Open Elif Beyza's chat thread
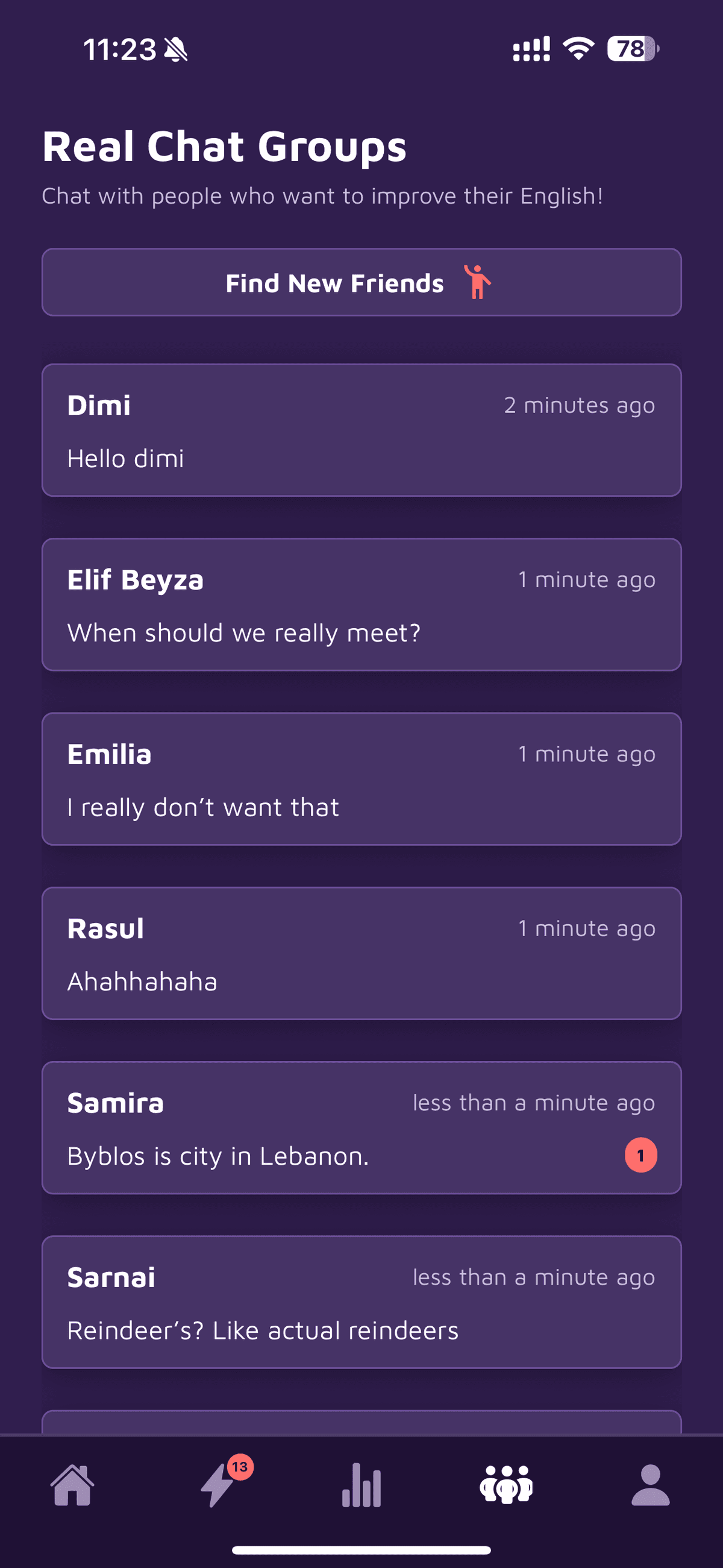This screenshot has width=723, height=1568. [x=361, y=605]
